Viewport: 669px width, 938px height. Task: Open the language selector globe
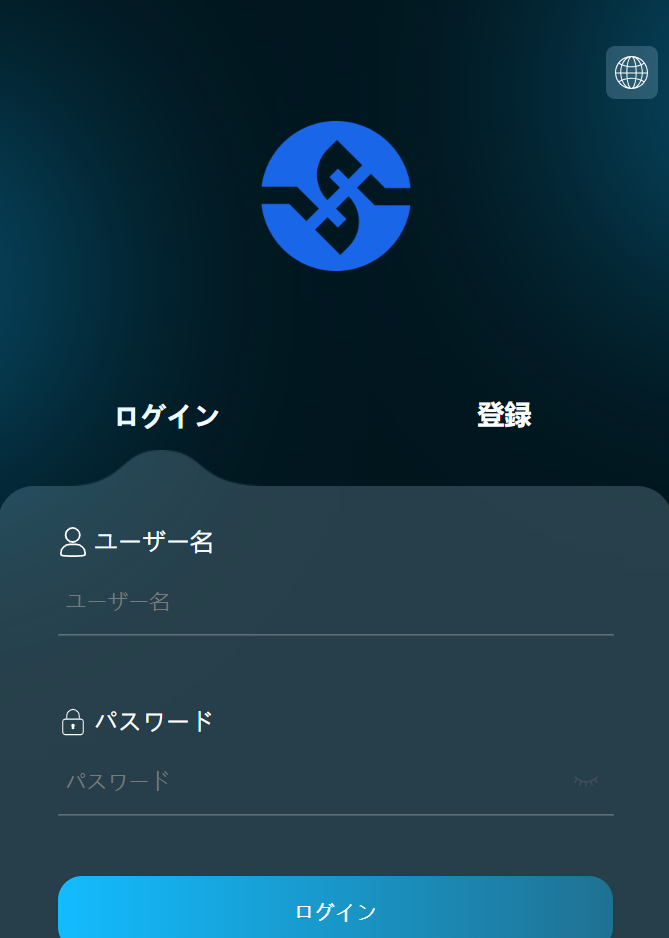(x=631, y=72)
